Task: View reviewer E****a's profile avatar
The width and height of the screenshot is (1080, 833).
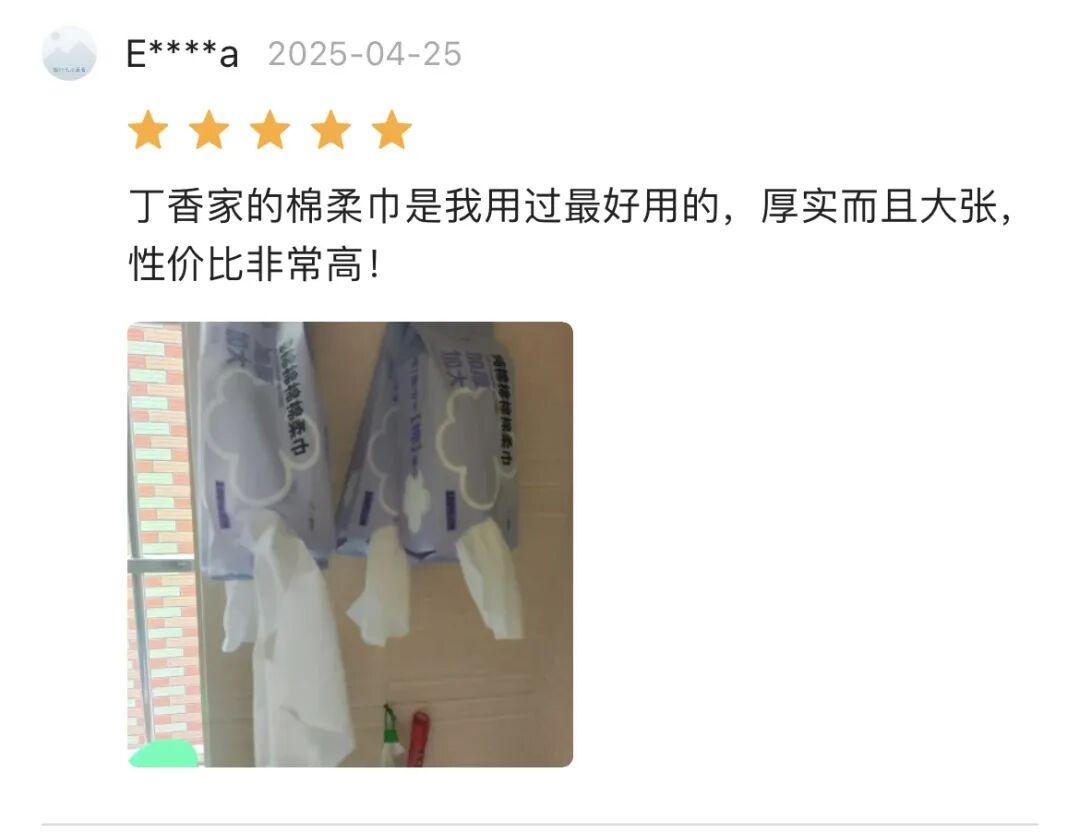Action: coord(69,54)
